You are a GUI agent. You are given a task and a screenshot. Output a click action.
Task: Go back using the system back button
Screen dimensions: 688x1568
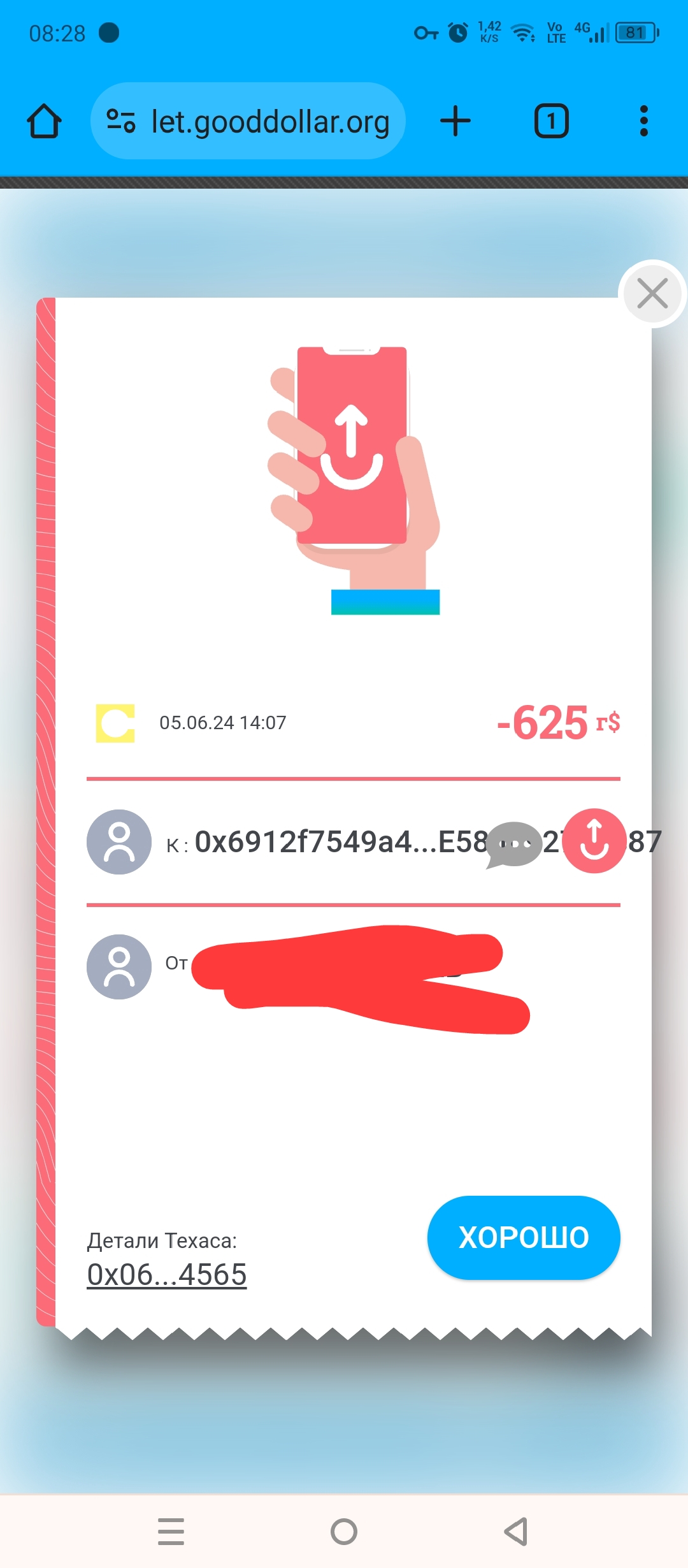coord(516,1531)
